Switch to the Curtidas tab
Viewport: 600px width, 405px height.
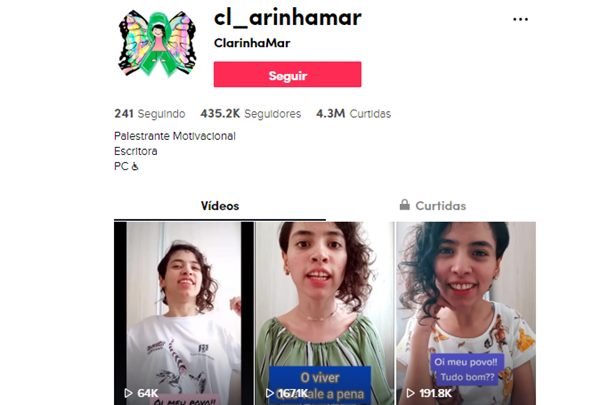(x=432, y=206)
